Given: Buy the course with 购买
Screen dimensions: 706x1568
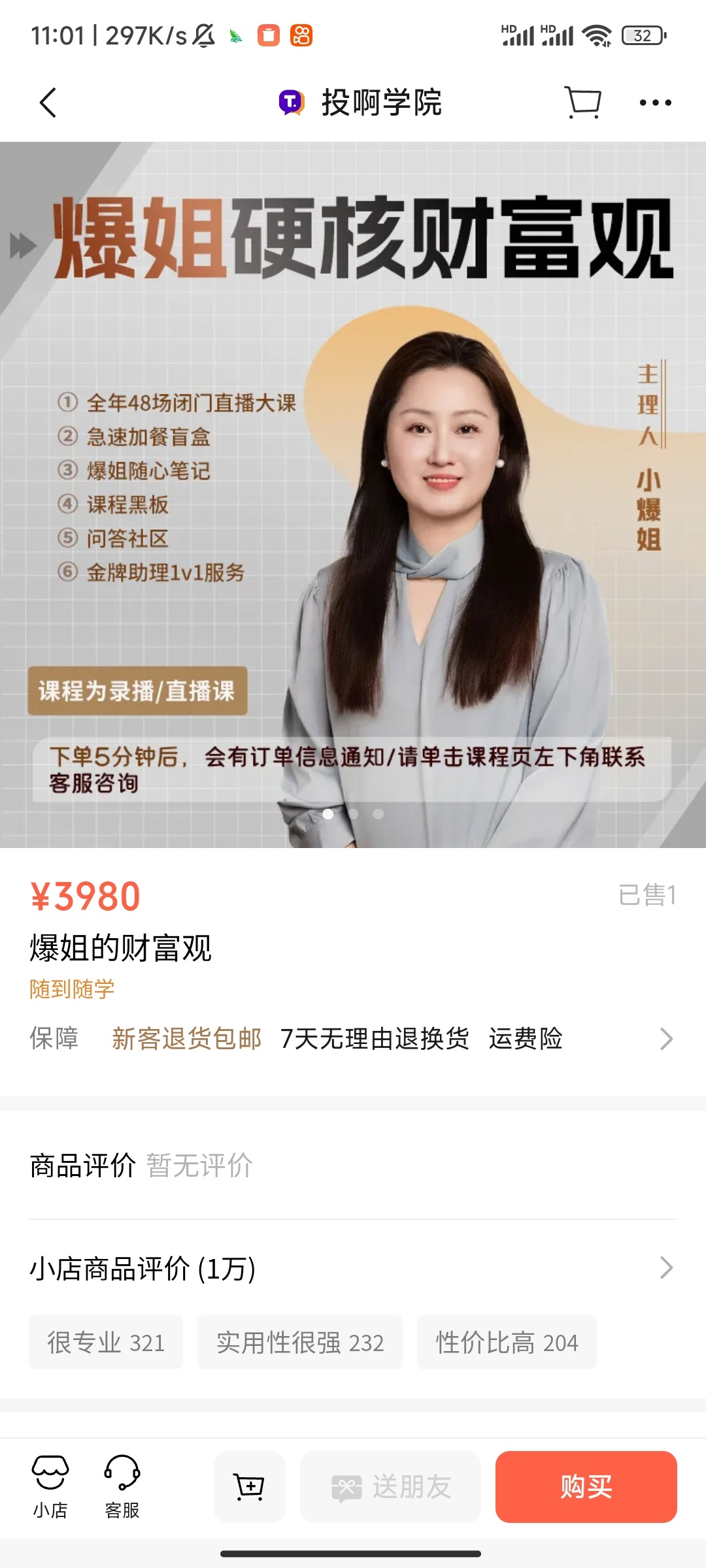Looking at the screenshot, I should (x=586, y=1487).
